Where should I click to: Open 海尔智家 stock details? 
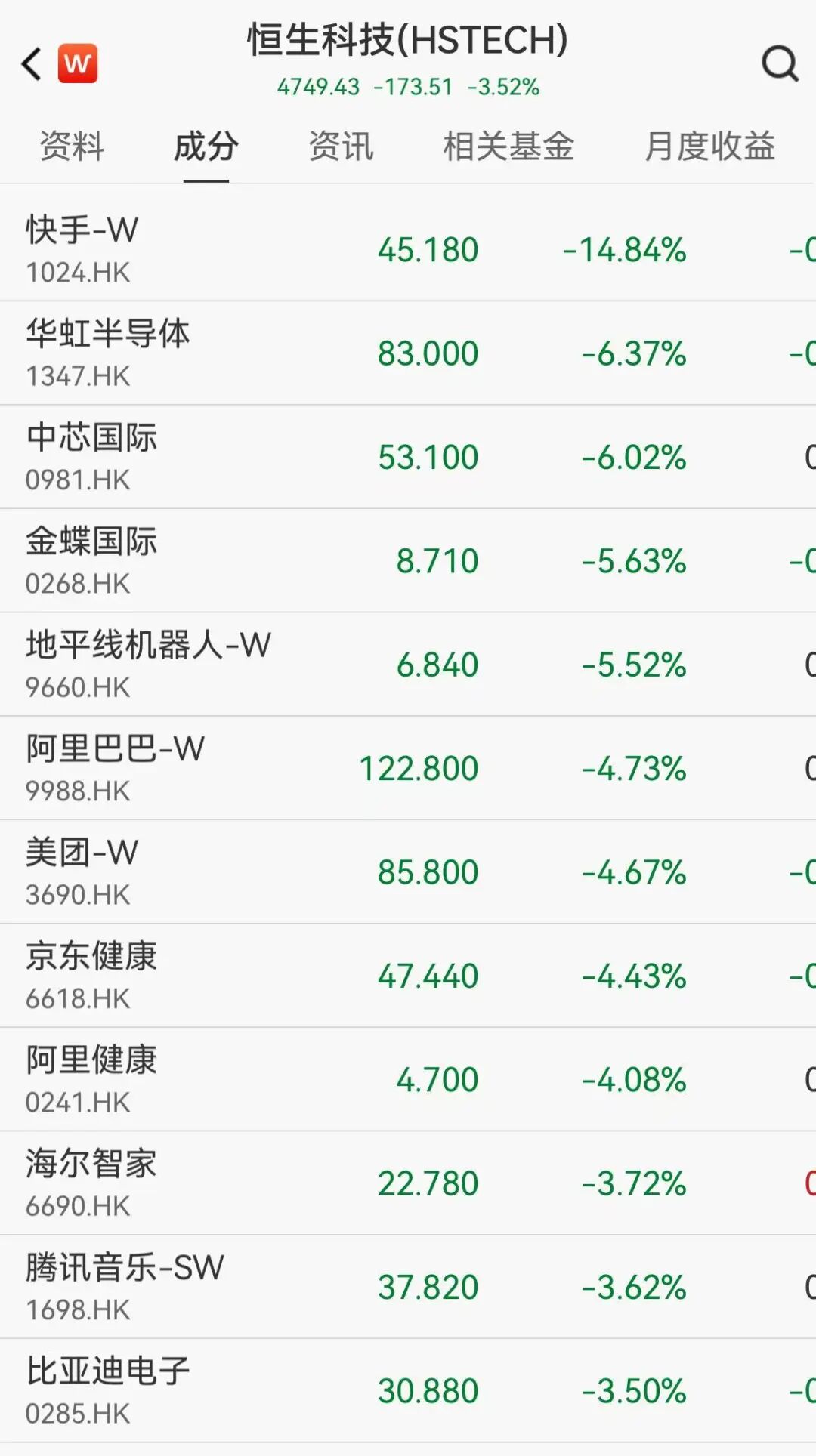point(91,1183)
